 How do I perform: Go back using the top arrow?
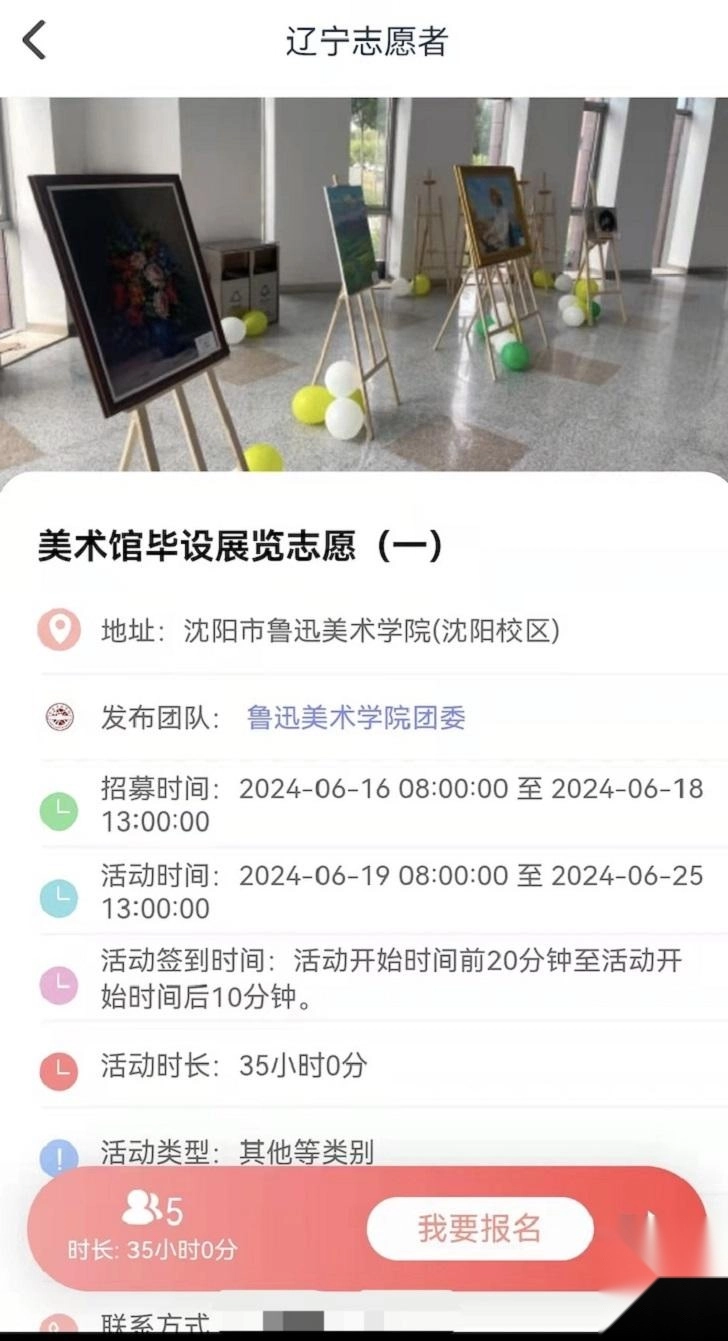pos(35,41)
